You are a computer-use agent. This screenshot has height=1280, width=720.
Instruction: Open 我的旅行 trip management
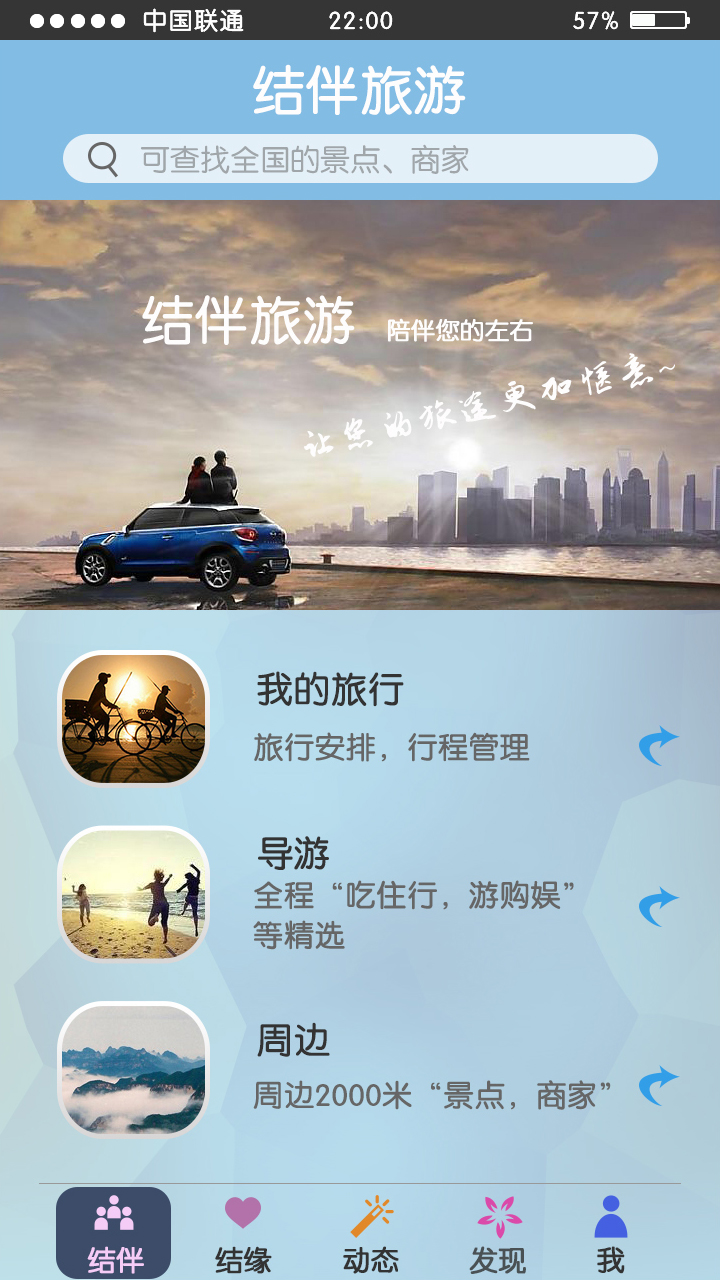pyautogui.click(x=360, y=718)
